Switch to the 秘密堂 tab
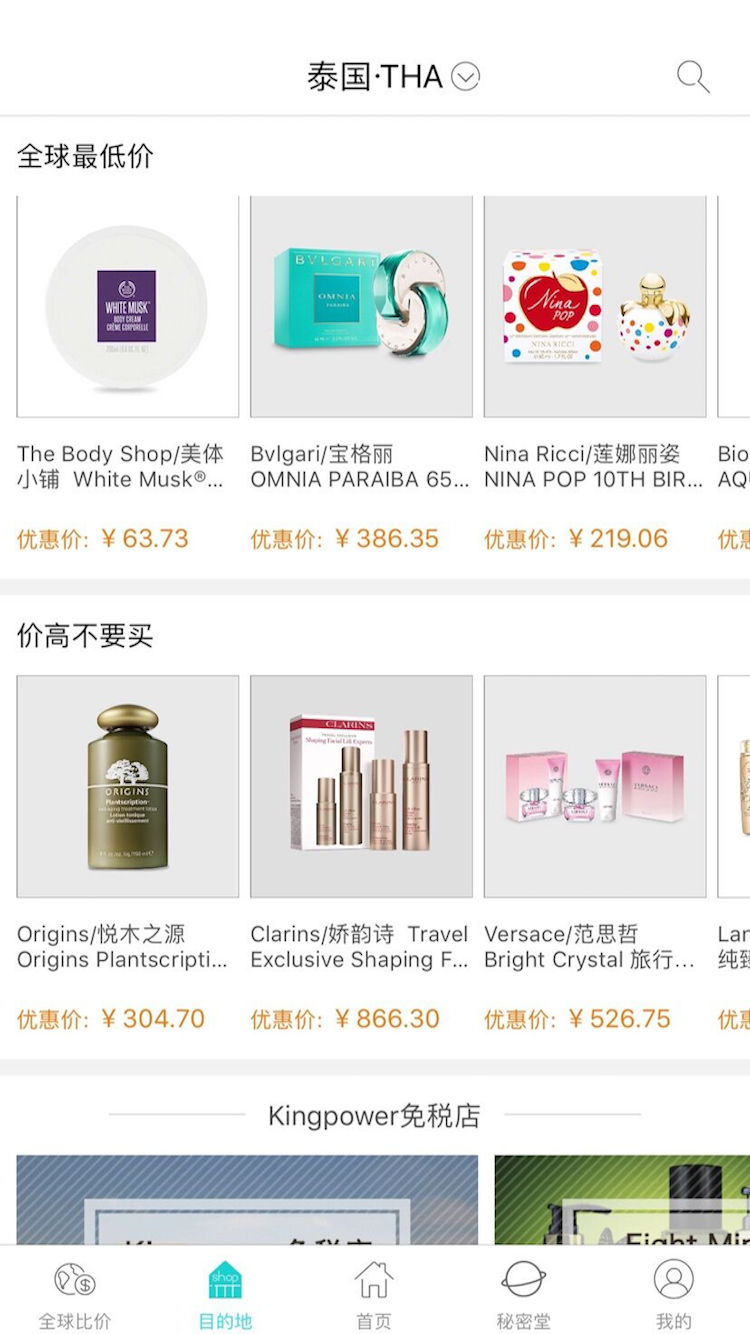Screen dimensions: 750x1334 524,1294
